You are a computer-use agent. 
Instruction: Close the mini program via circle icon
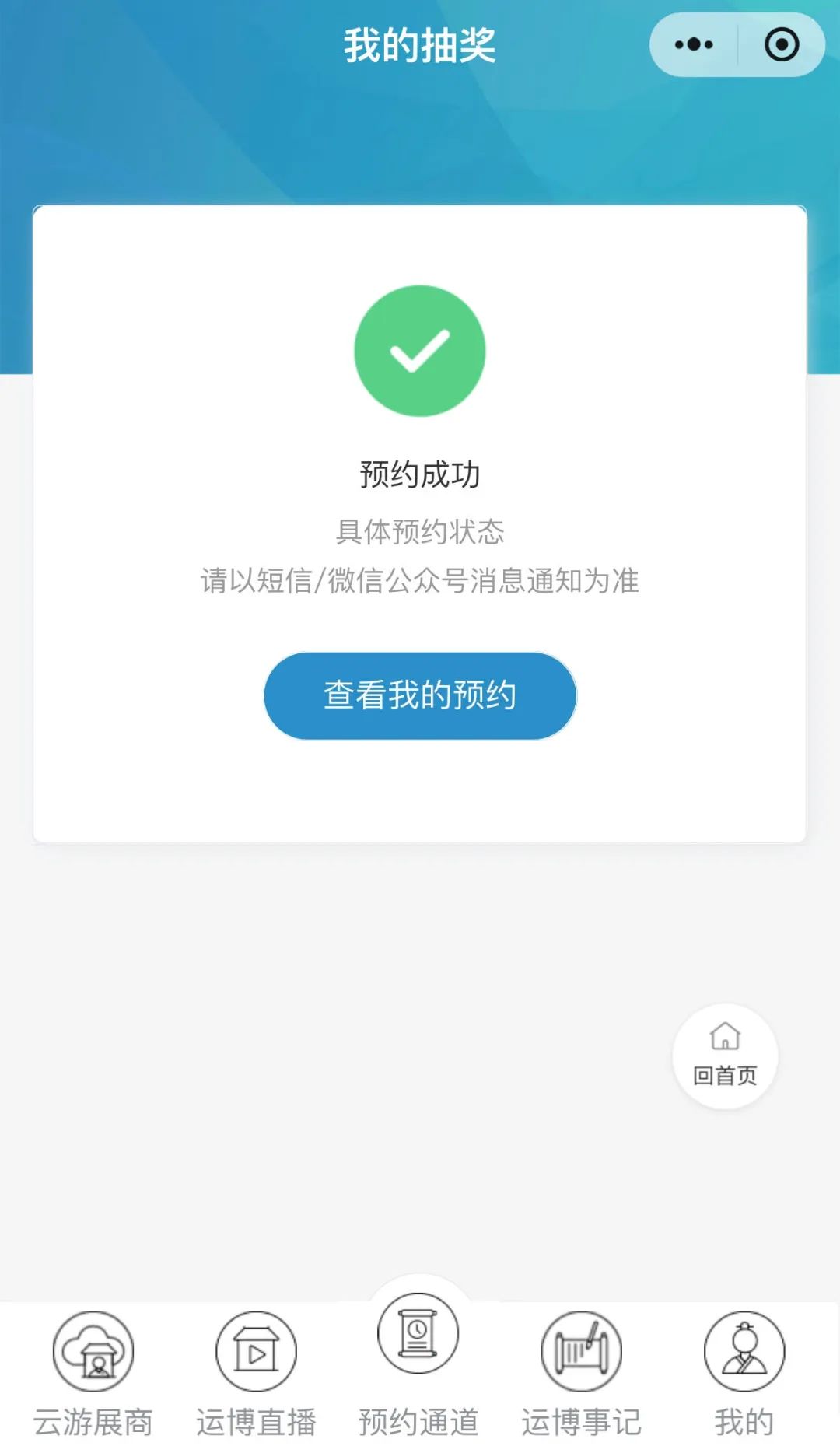[x=781, y=45]
